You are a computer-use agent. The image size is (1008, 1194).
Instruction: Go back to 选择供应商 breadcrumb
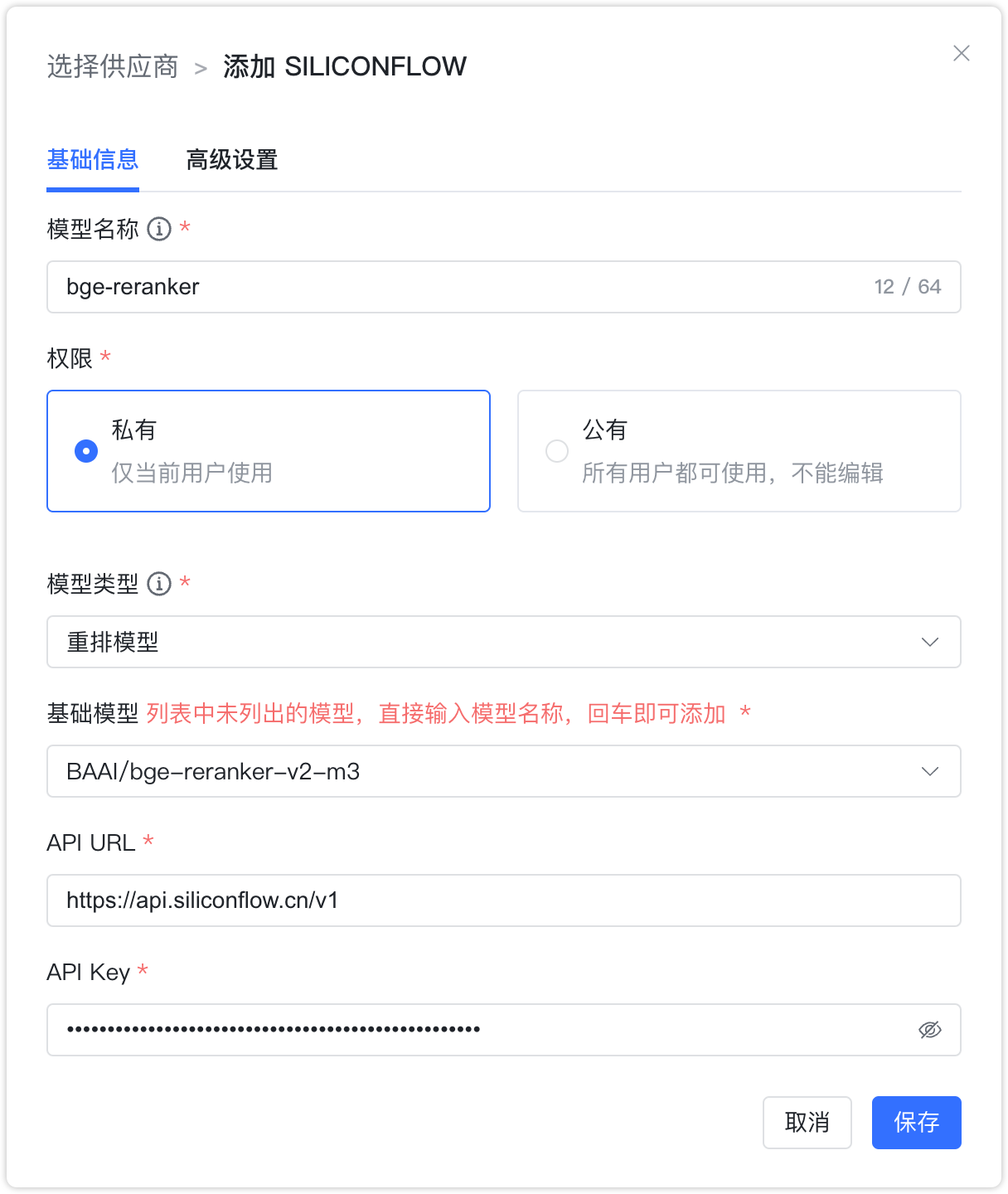[113, 66]
